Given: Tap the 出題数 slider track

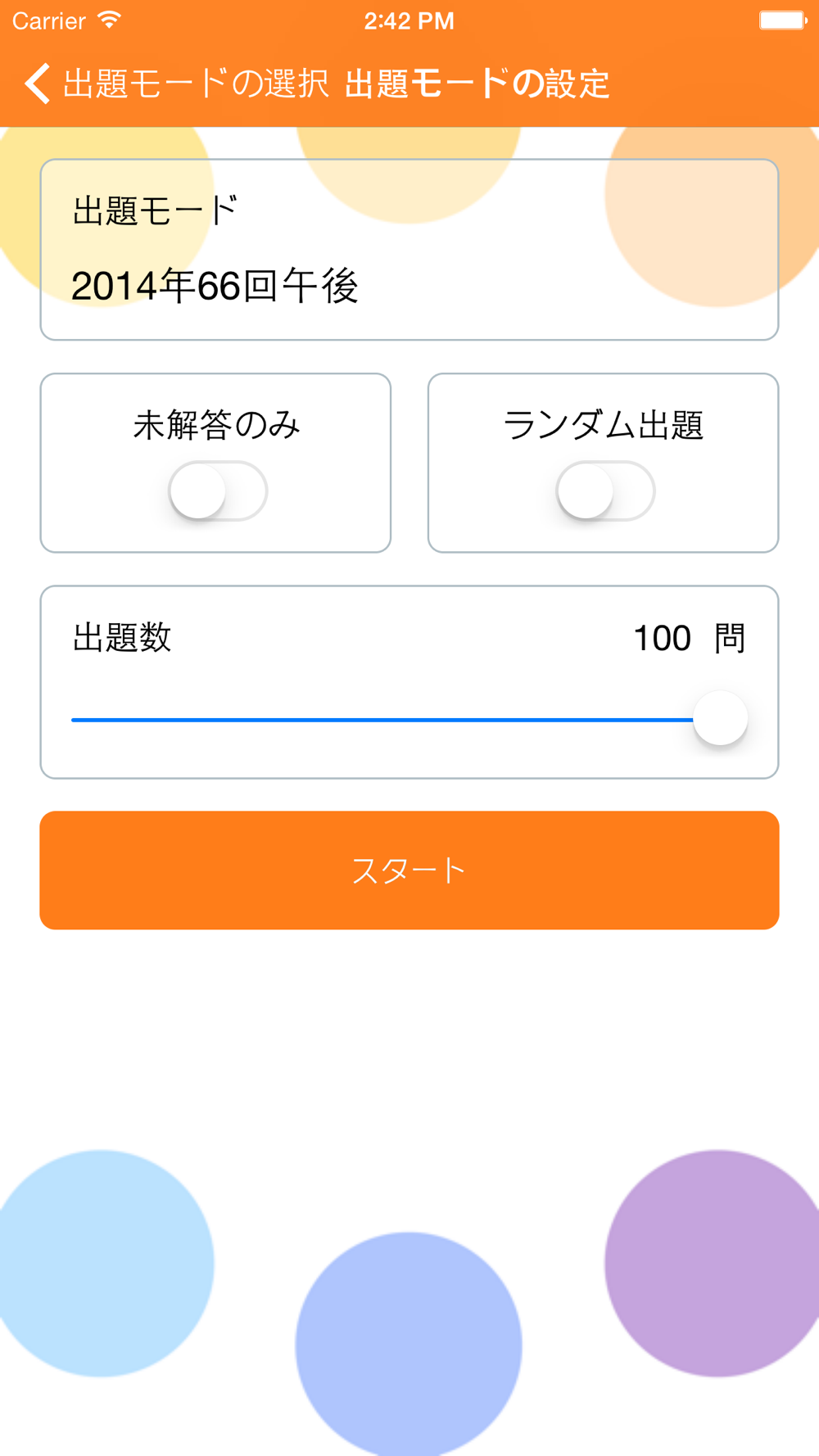Looking at the screenshot, I should tap(409, 719).
